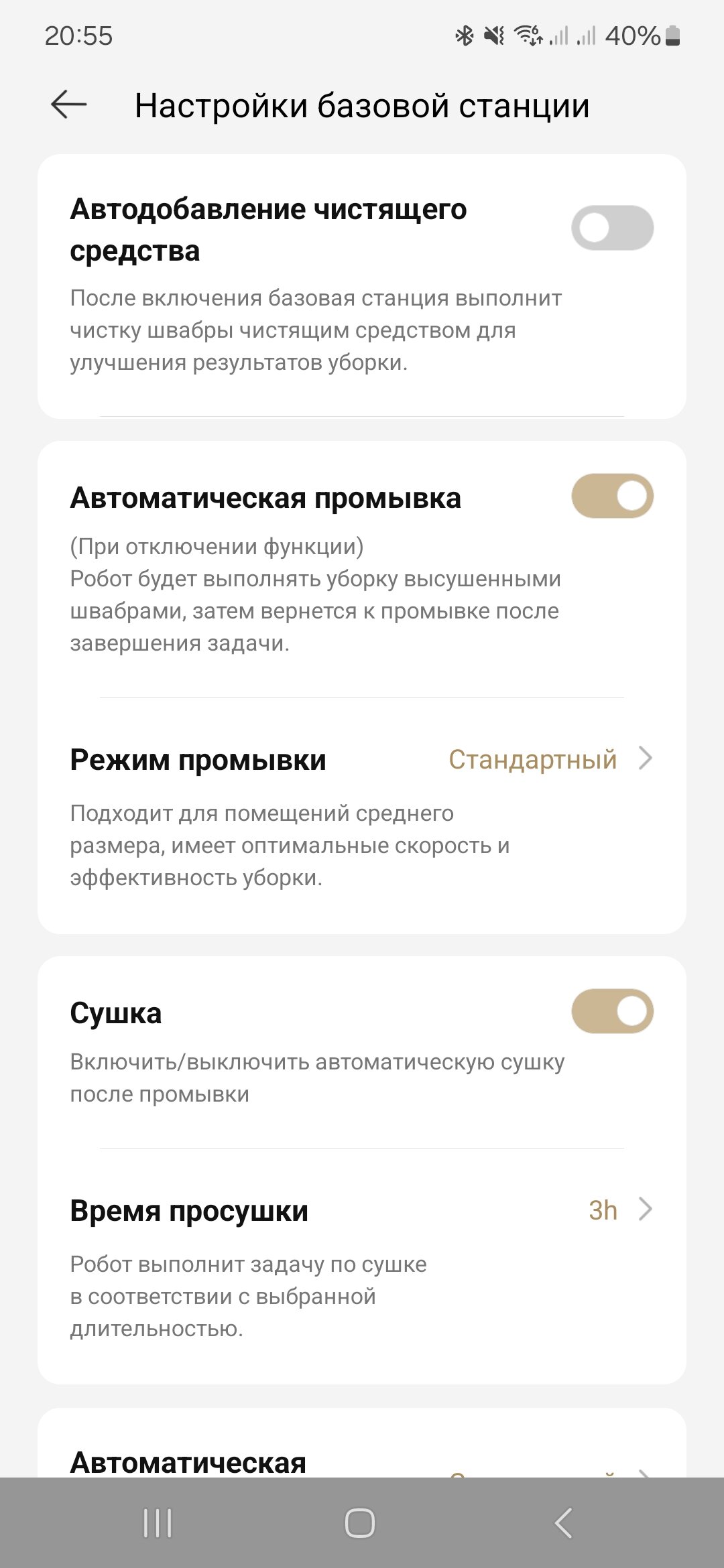Open Режим промывки setting
Screen dimensions: 724x1568
[362, 760]
